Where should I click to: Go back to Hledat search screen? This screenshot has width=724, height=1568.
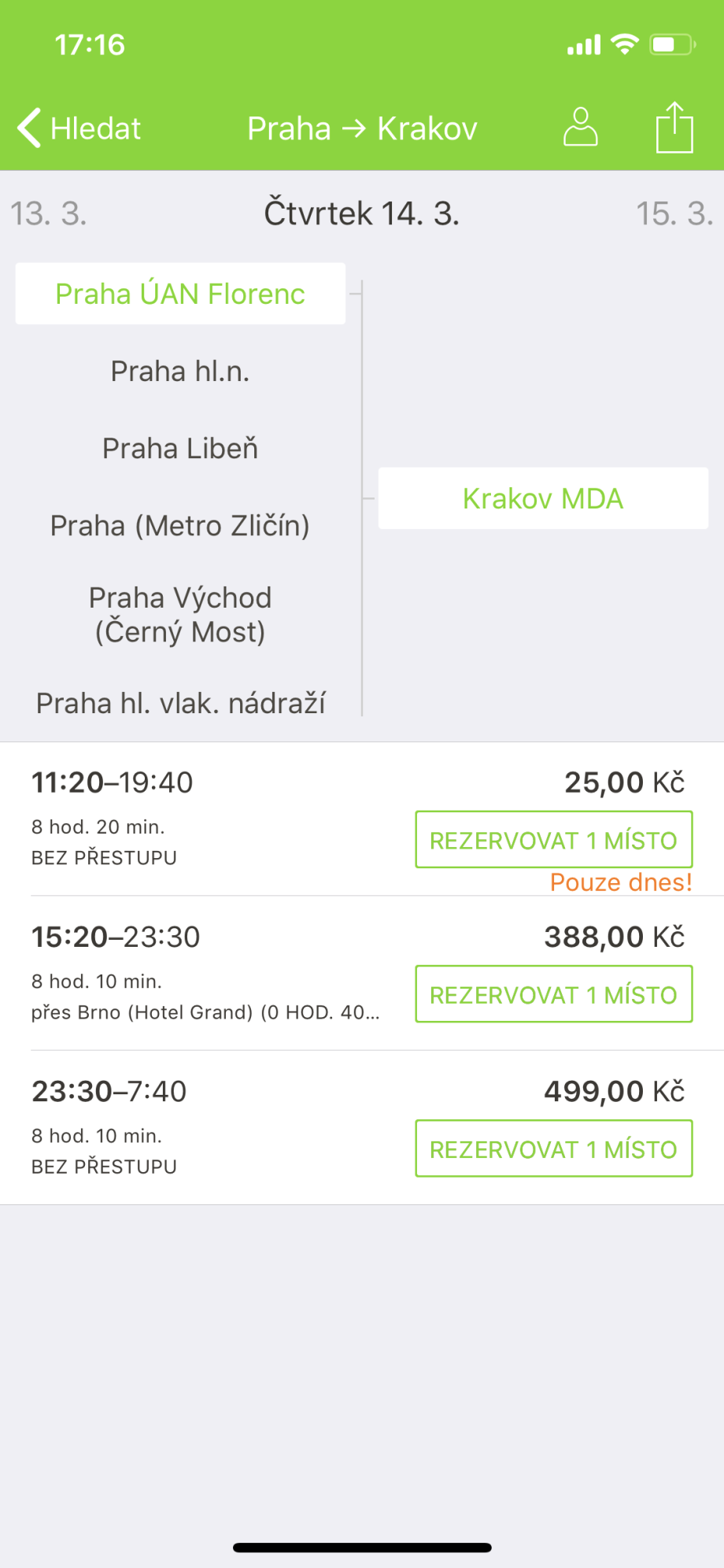click(x=79, y=128)
